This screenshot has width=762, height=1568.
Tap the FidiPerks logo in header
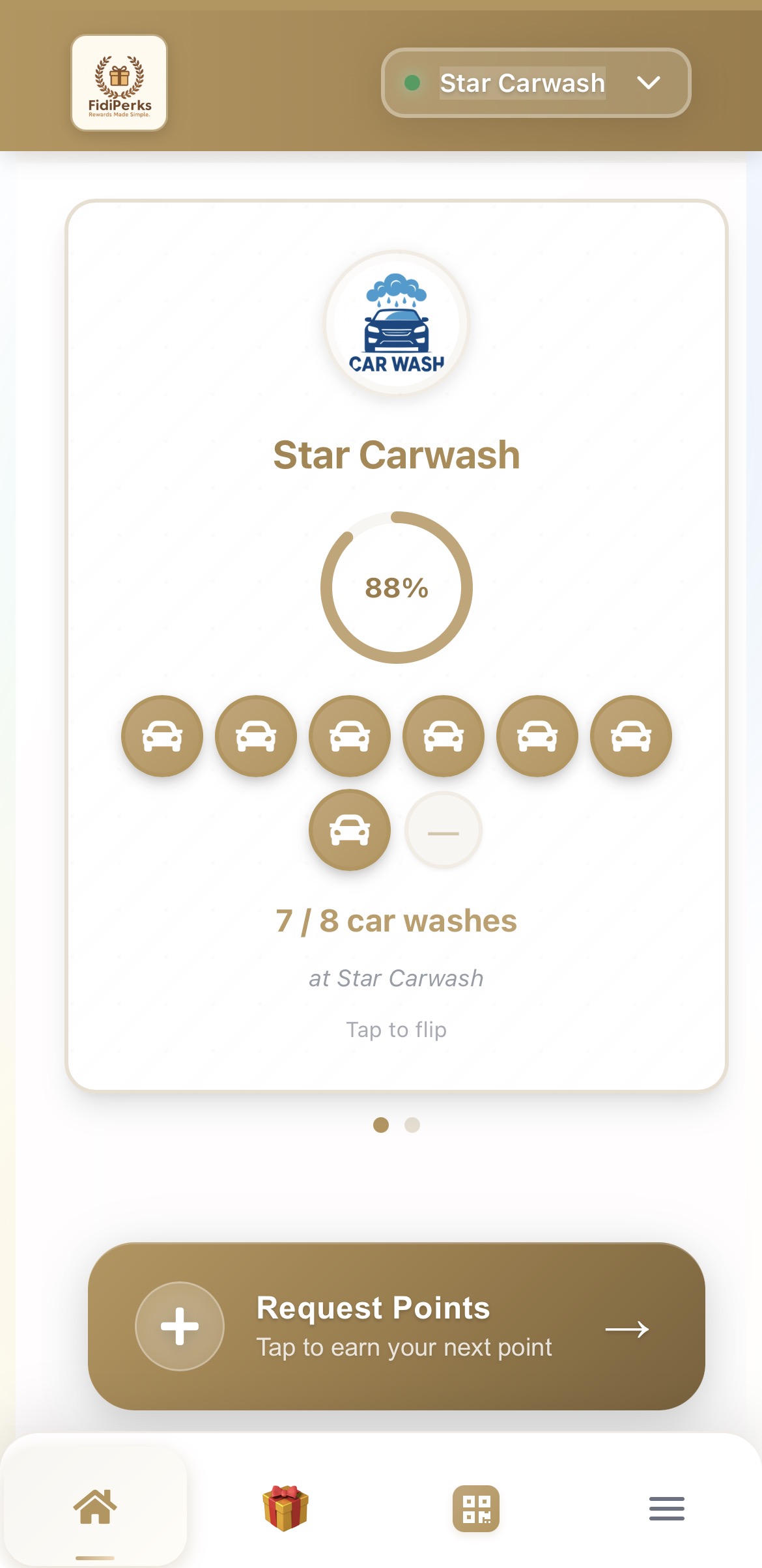click(119, 83)
